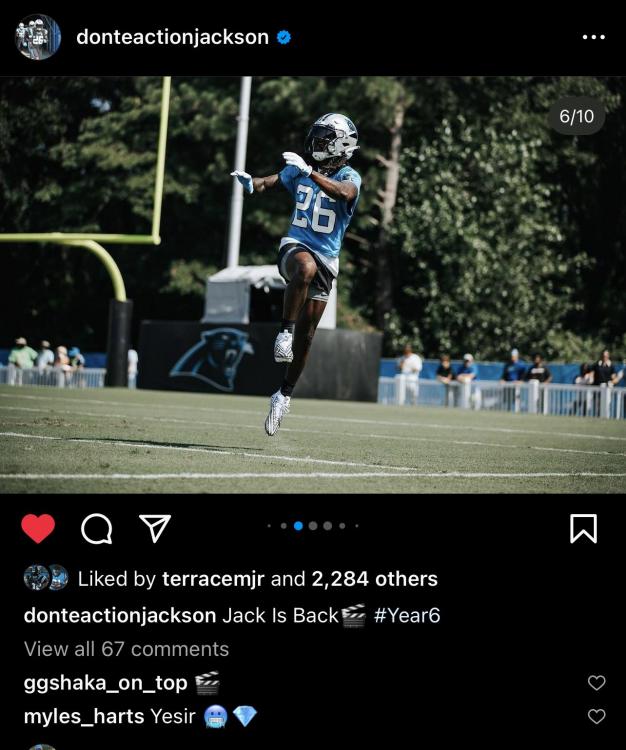This screenshot has height=750, width=626.
Task: Save the post with the bookmark icon
Action: click(583, 528)
